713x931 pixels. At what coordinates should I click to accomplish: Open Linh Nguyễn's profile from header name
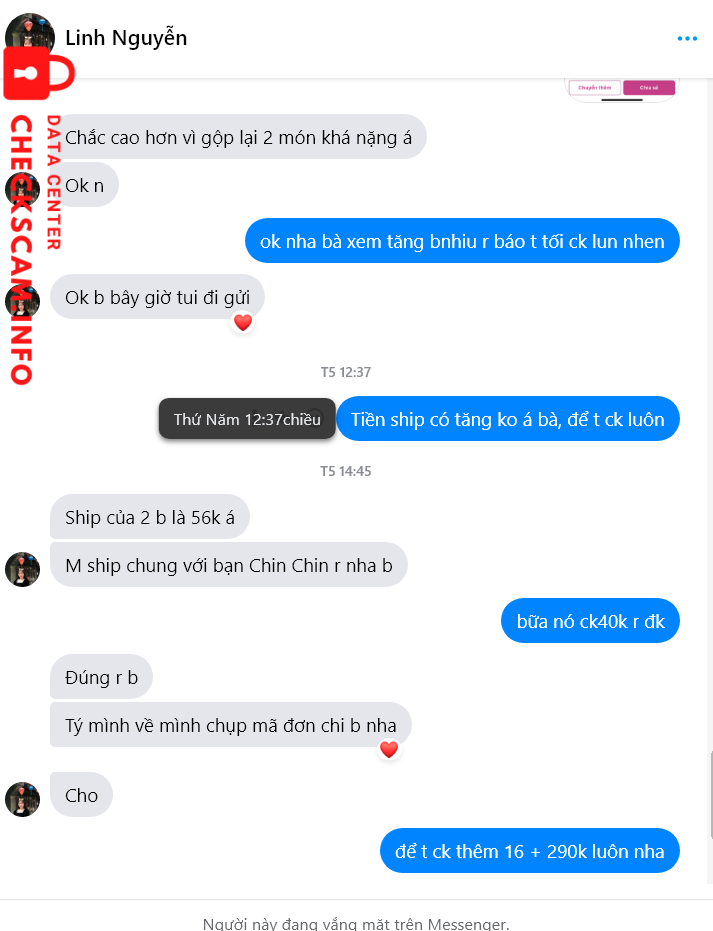(x=126, y=38)
